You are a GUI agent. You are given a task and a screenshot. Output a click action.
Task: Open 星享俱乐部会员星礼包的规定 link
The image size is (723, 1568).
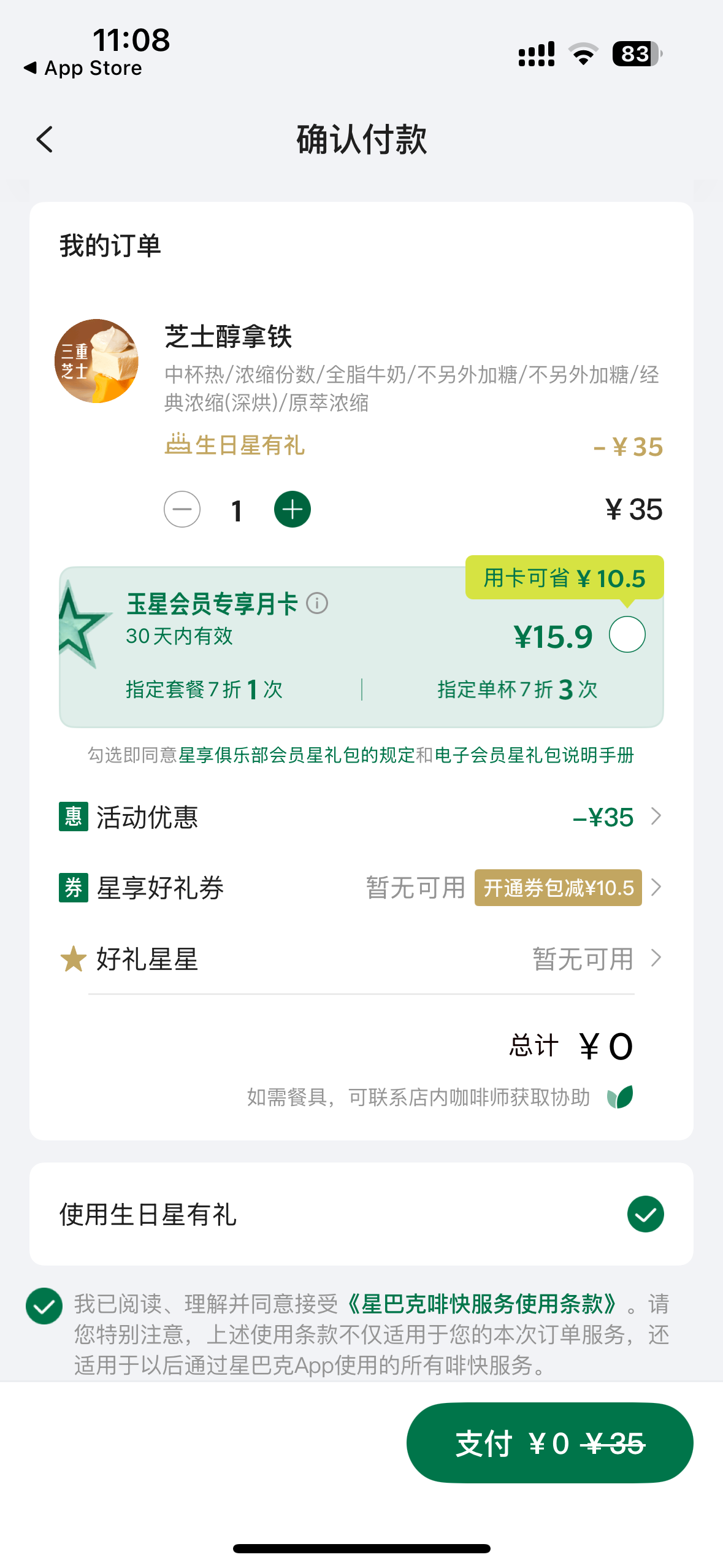297,755
